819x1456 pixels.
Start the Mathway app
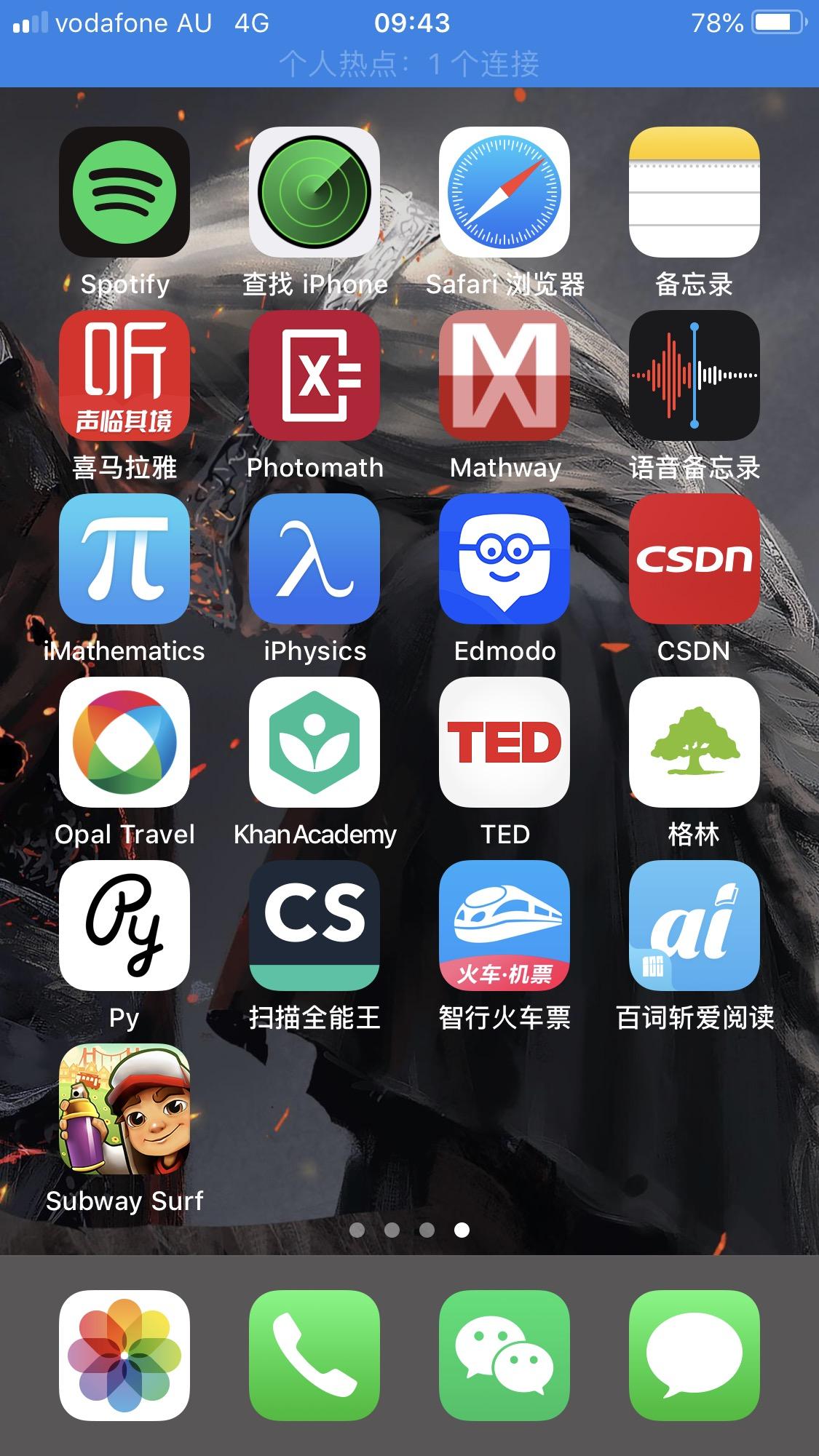(505, 377)
